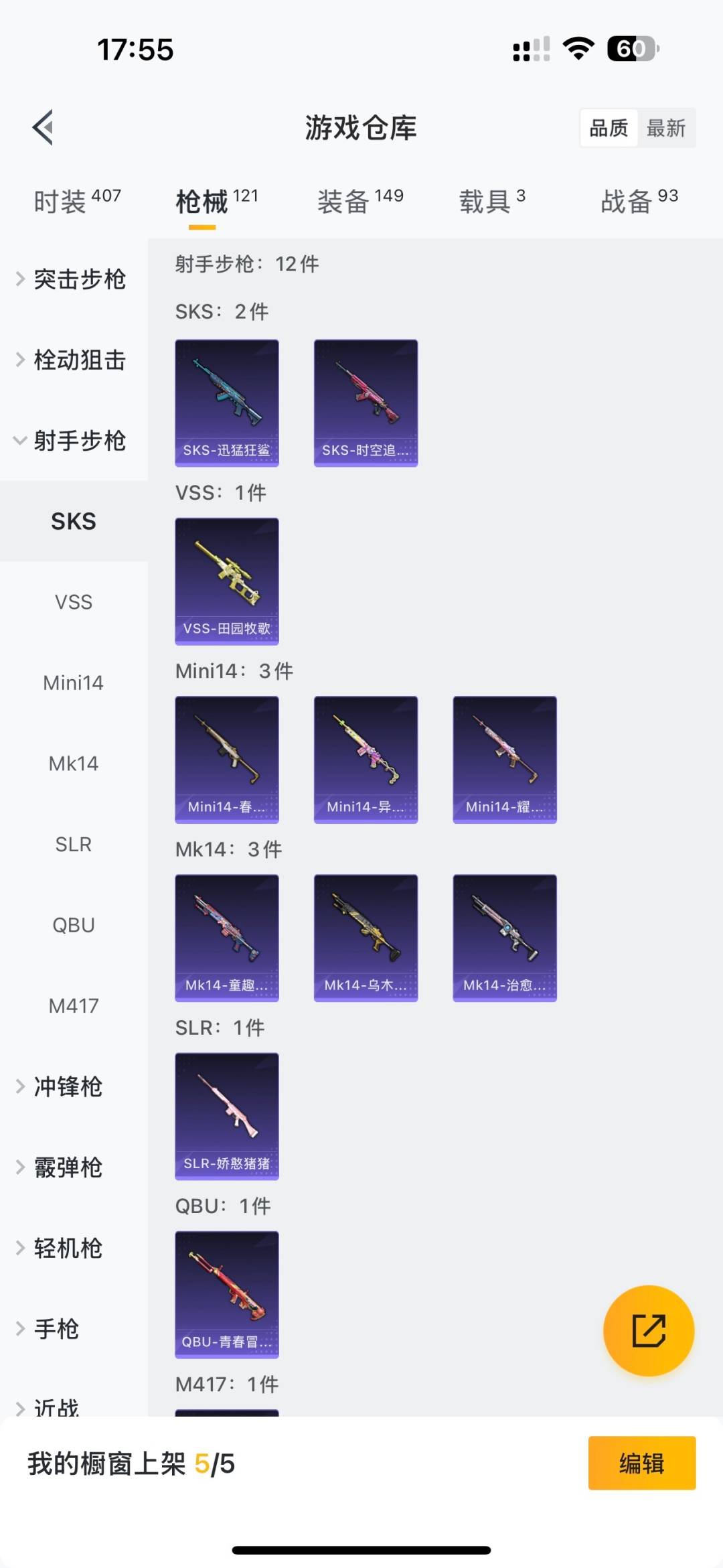Sort the warehouse by 品质
Image resolution: width=723 pixels, height=1568 pixels.
(609, 128)
